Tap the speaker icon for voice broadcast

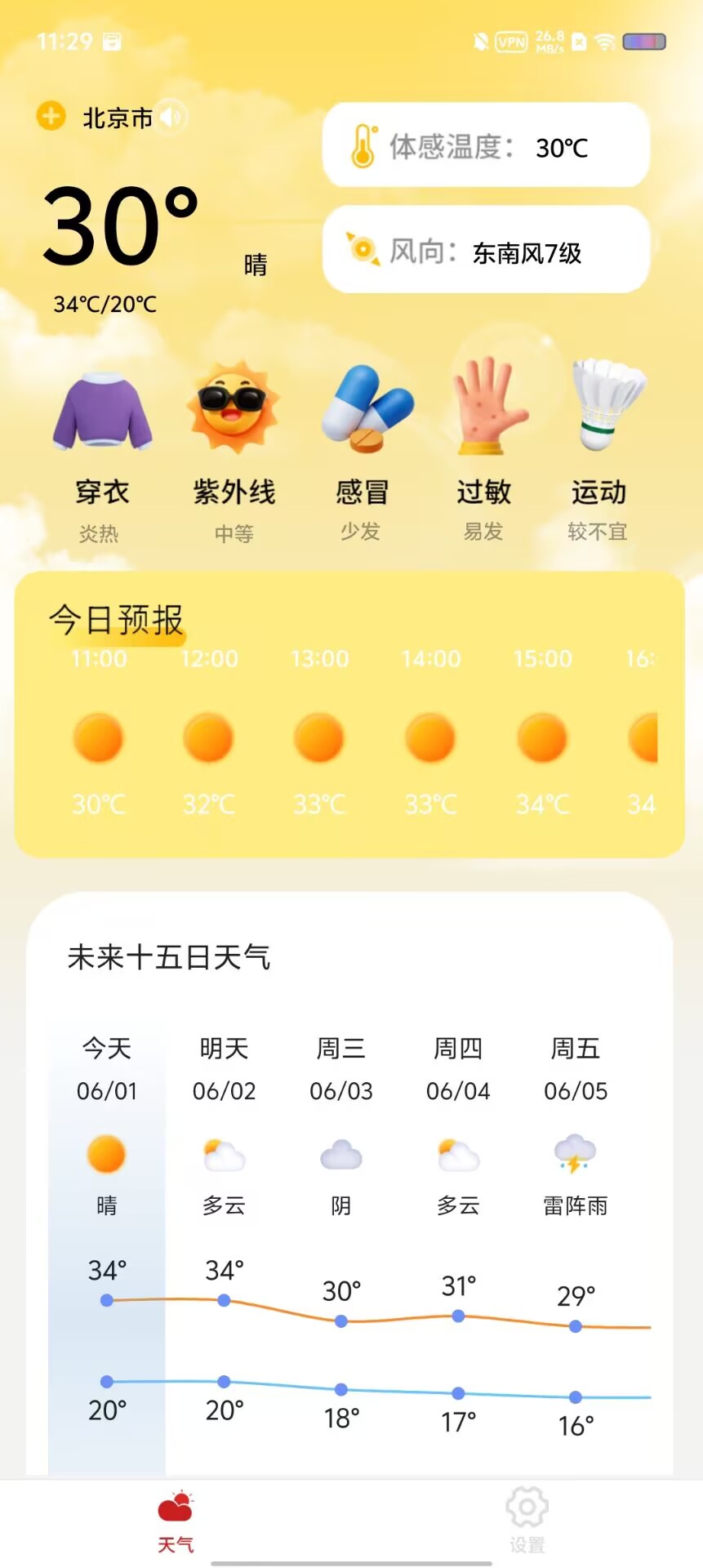172,118
